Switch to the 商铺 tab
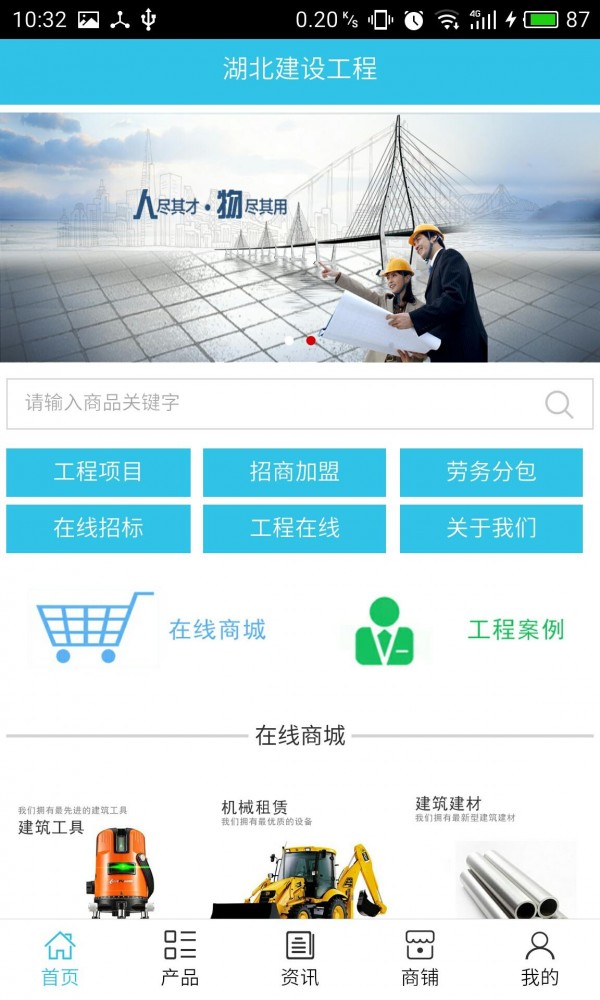The height and width of the screenshot is (1000, 600). point(420,958)
